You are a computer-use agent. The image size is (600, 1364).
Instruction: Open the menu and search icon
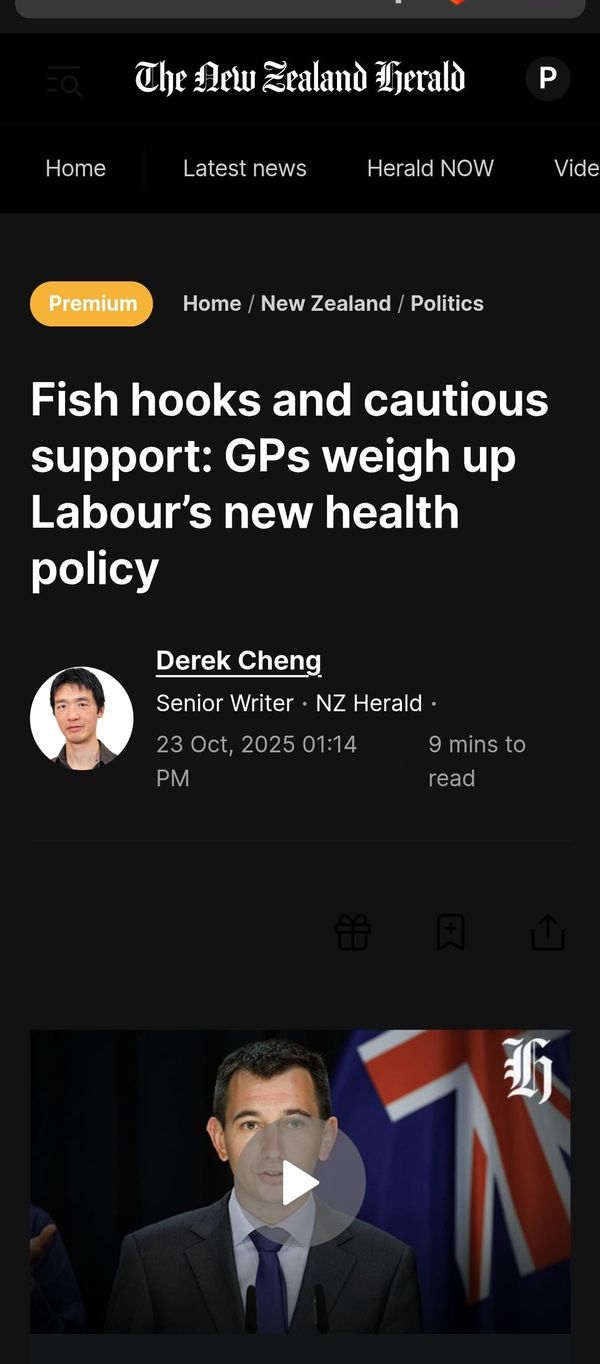(x=64, y=81)
